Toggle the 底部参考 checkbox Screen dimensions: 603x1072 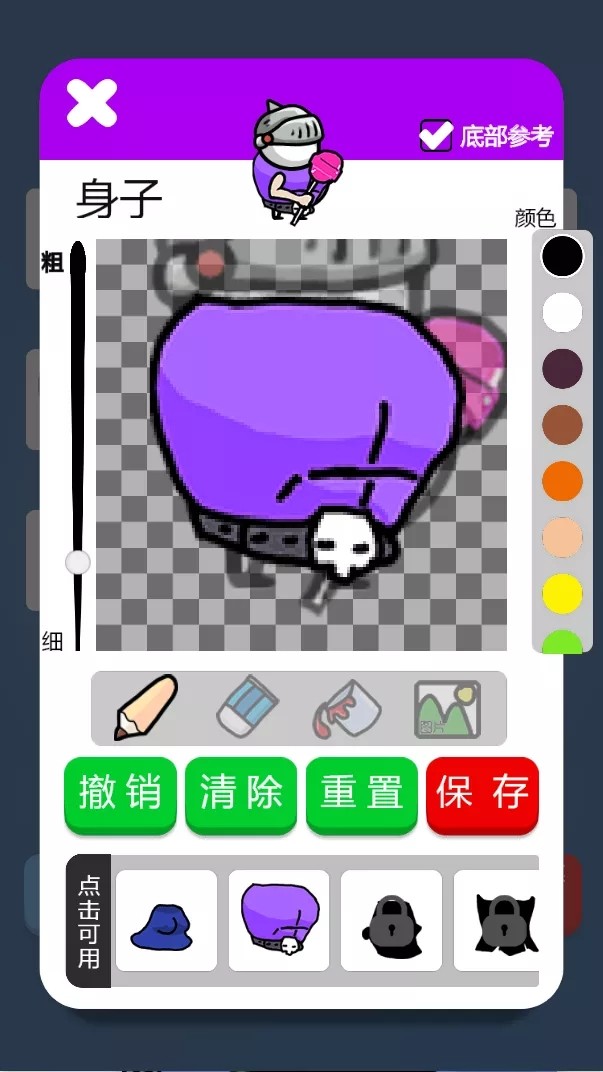click(x=435, y=135)
